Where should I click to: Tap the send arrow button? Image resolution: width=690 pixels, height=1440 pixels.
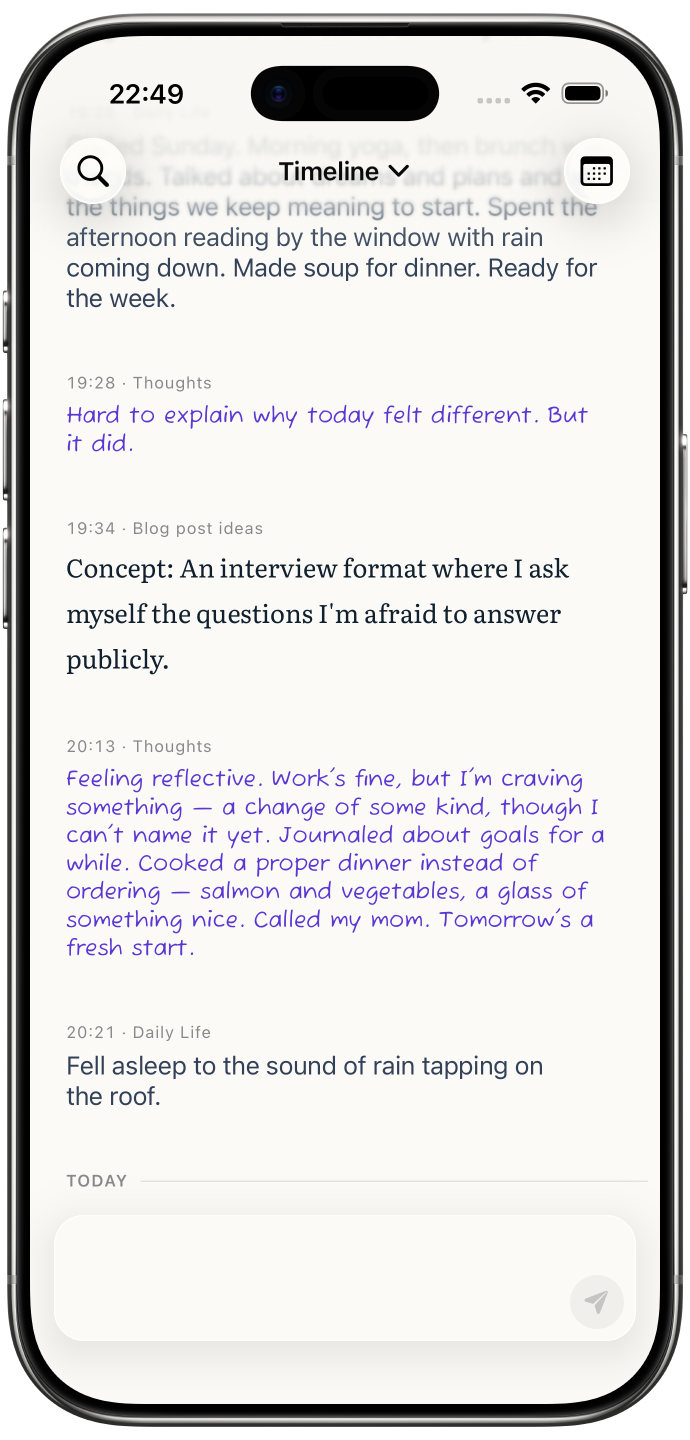point(596,1301)
